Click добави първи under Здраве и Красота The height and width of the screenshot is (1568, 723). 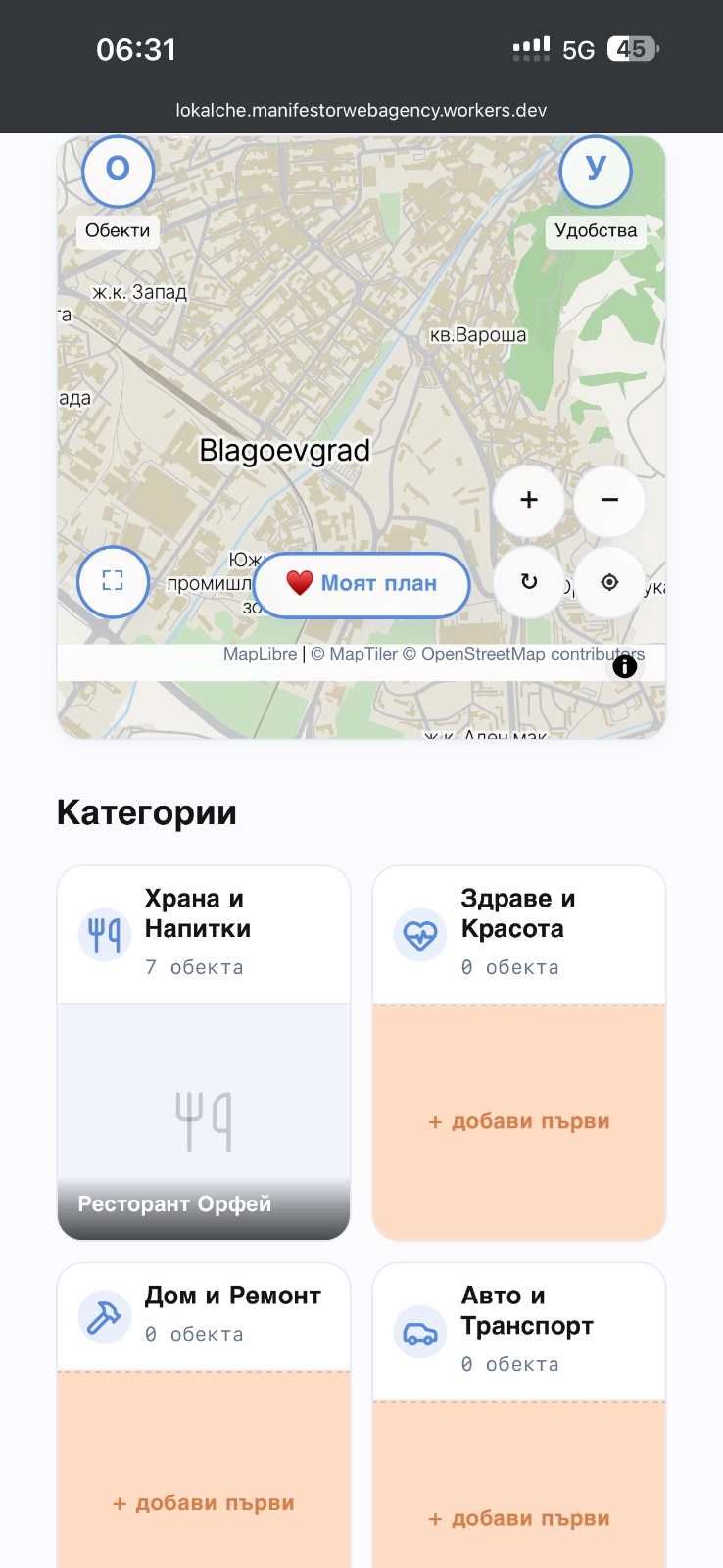click(x=518, y=1120)
